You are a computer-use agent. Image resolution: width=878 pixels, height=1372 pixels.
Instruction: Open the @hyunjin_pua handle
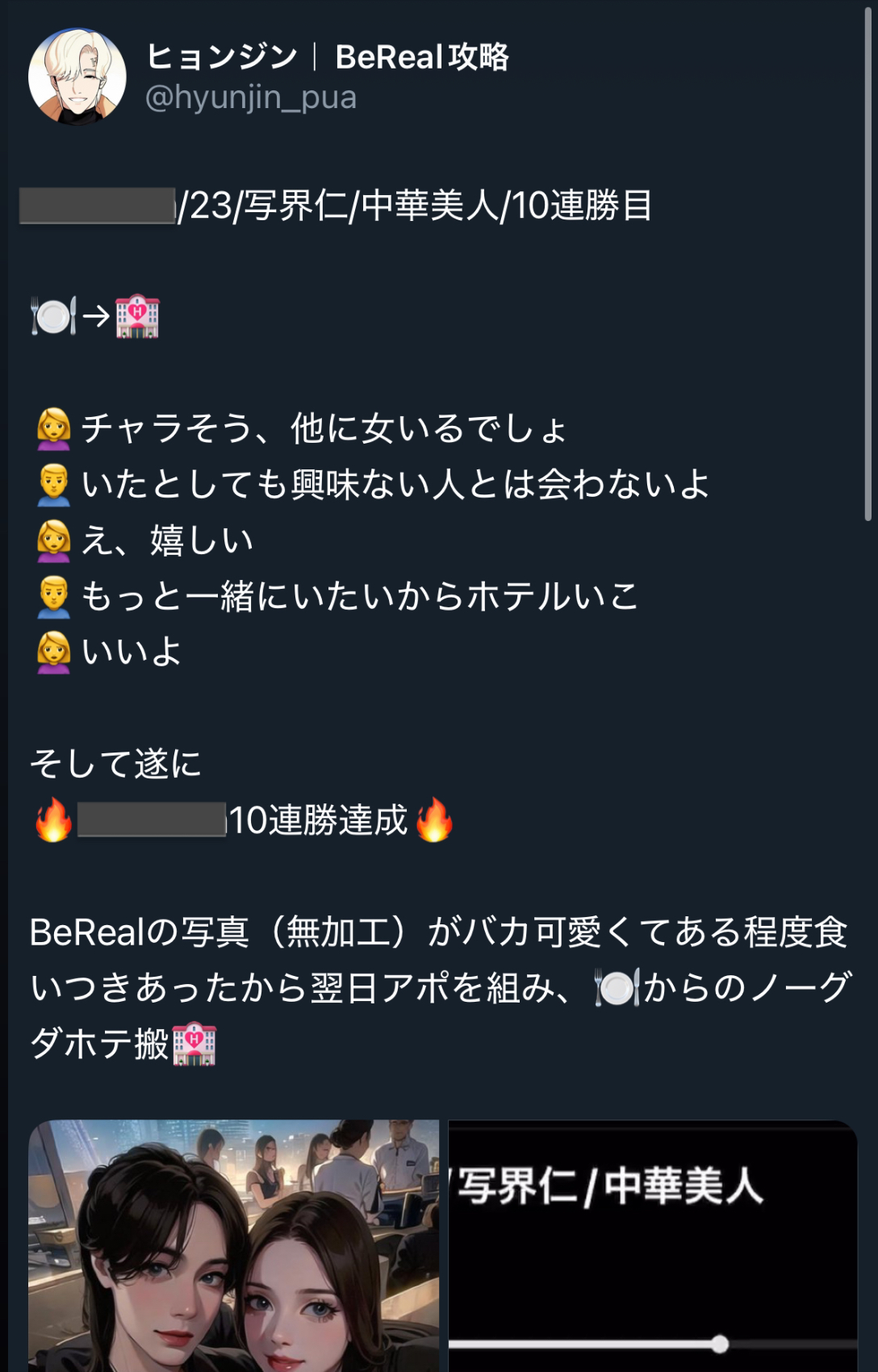point(250,98)
